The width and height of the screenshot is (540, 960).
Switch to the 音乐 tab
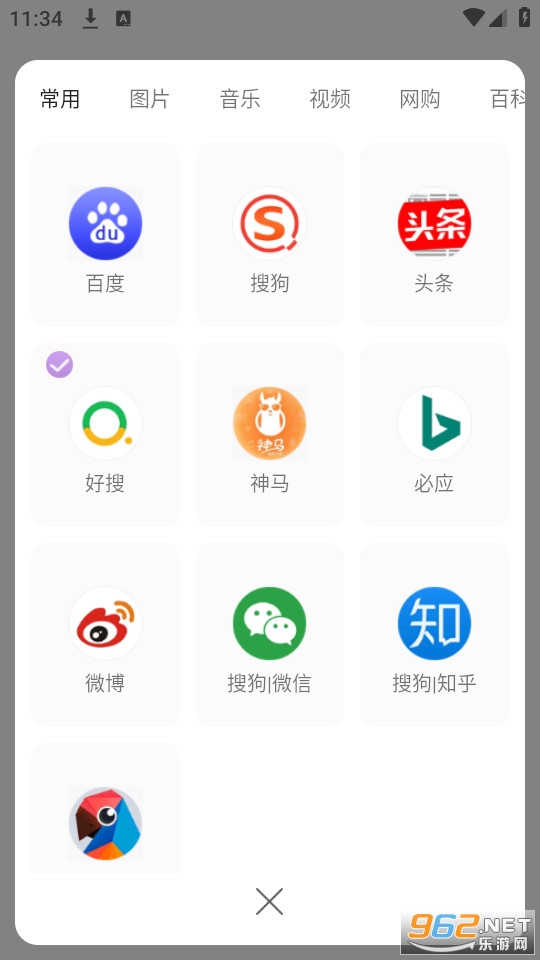click(x=239, y=99)
